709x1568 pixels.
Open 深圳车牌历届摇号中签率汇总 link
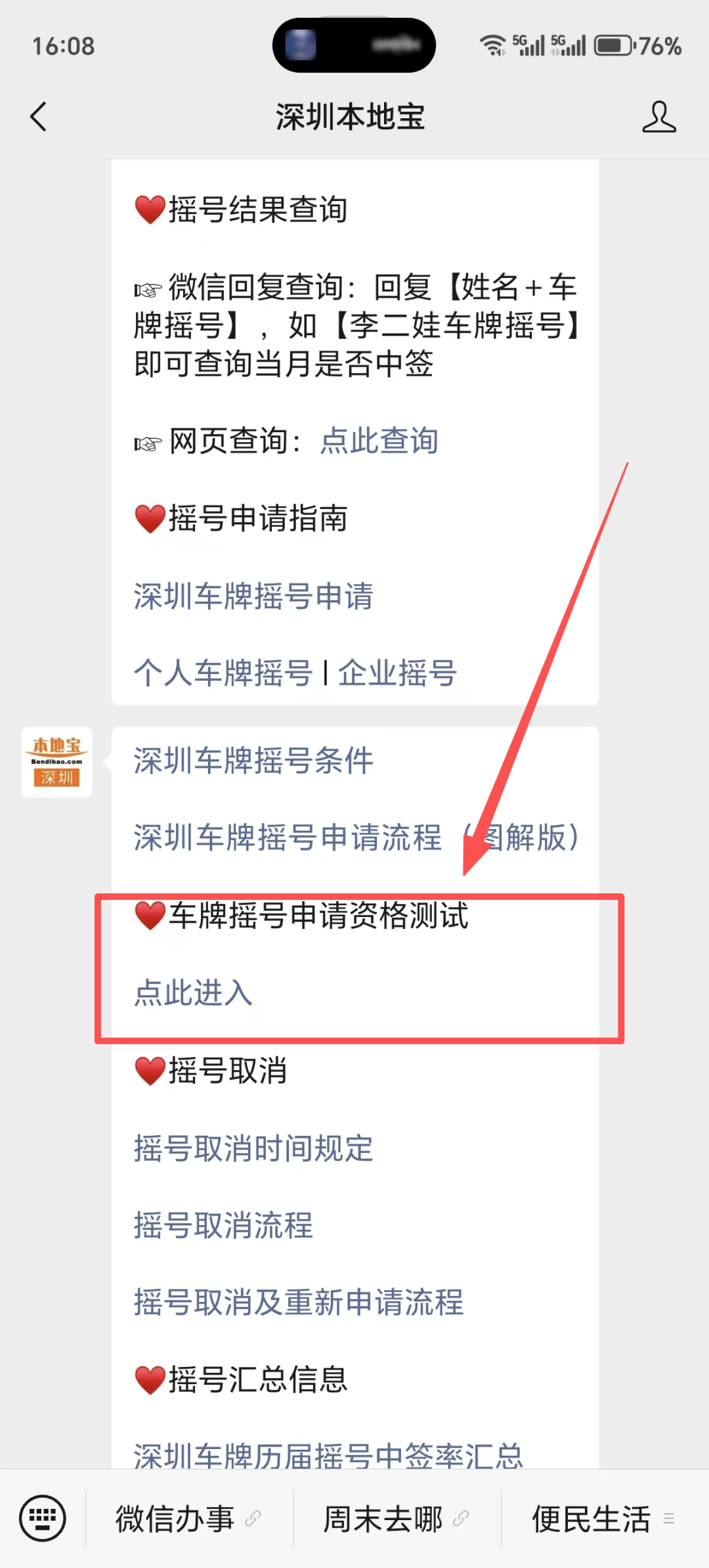click(x=328, y=1454)
